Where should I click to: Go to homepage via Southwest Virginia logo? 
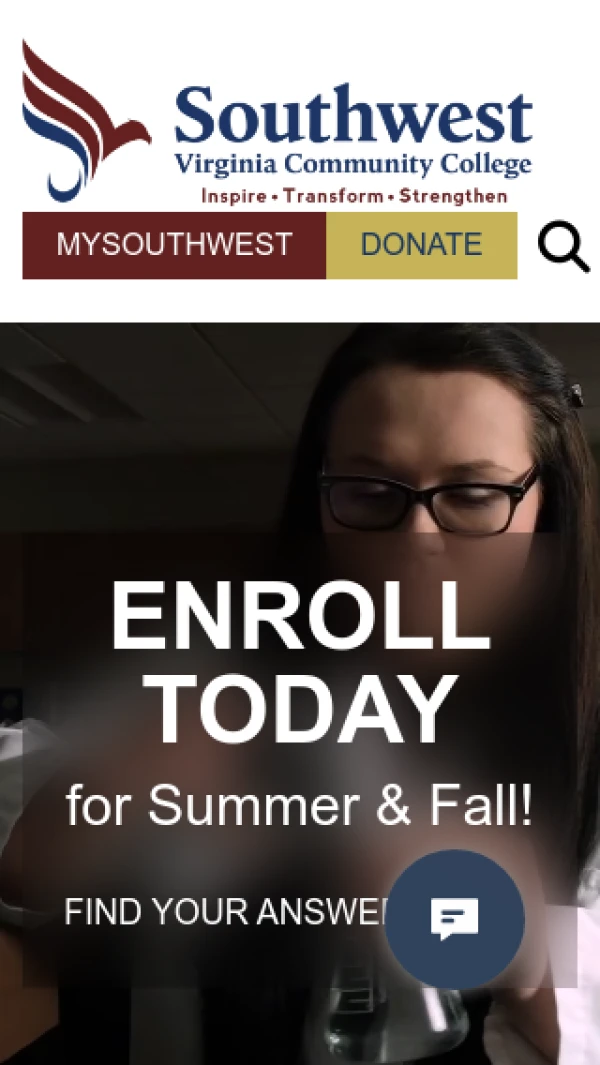click(x=277, y=122)
